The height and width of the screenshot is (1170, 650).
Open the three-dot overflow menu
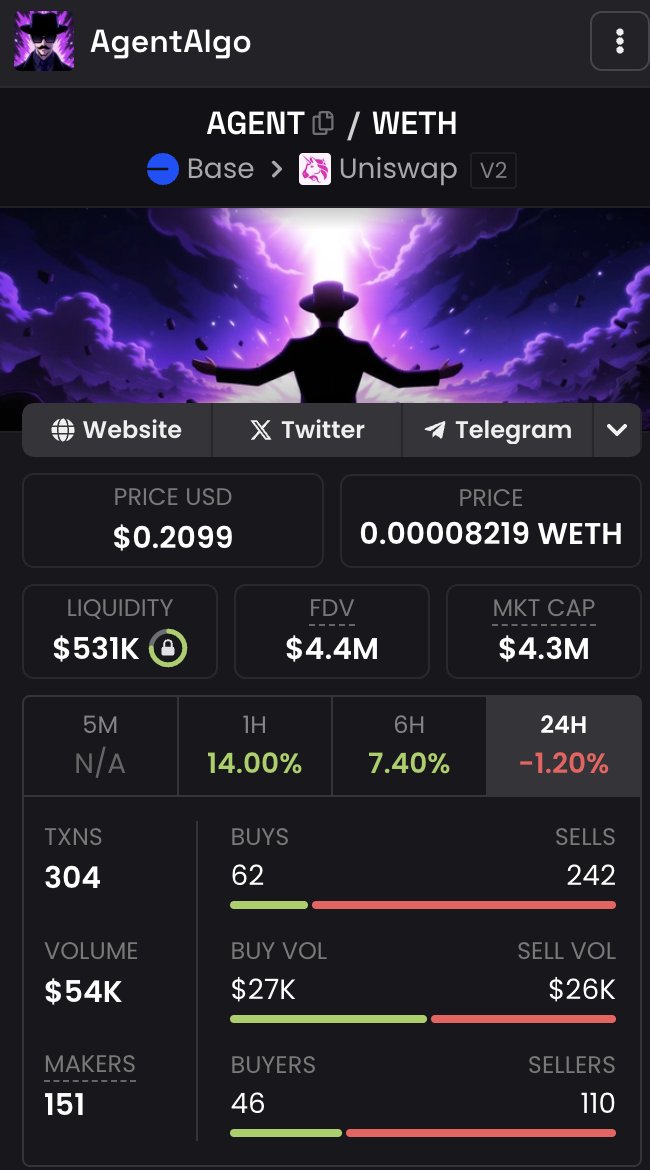pos(619,41)
